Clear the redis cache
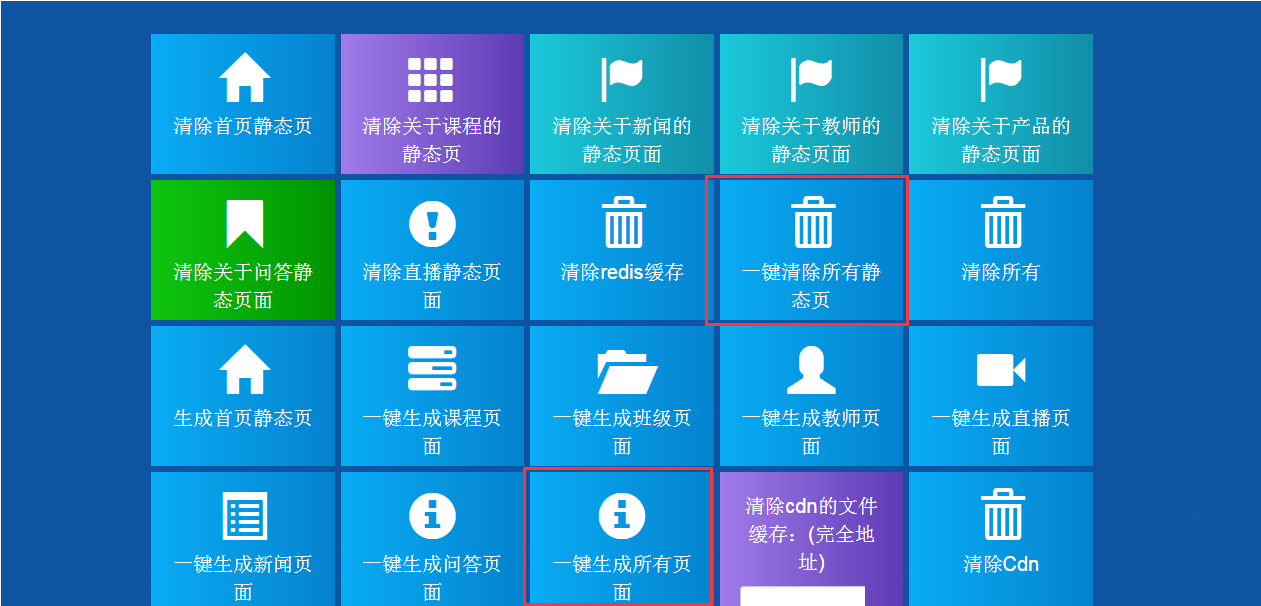 click(621, 250)
